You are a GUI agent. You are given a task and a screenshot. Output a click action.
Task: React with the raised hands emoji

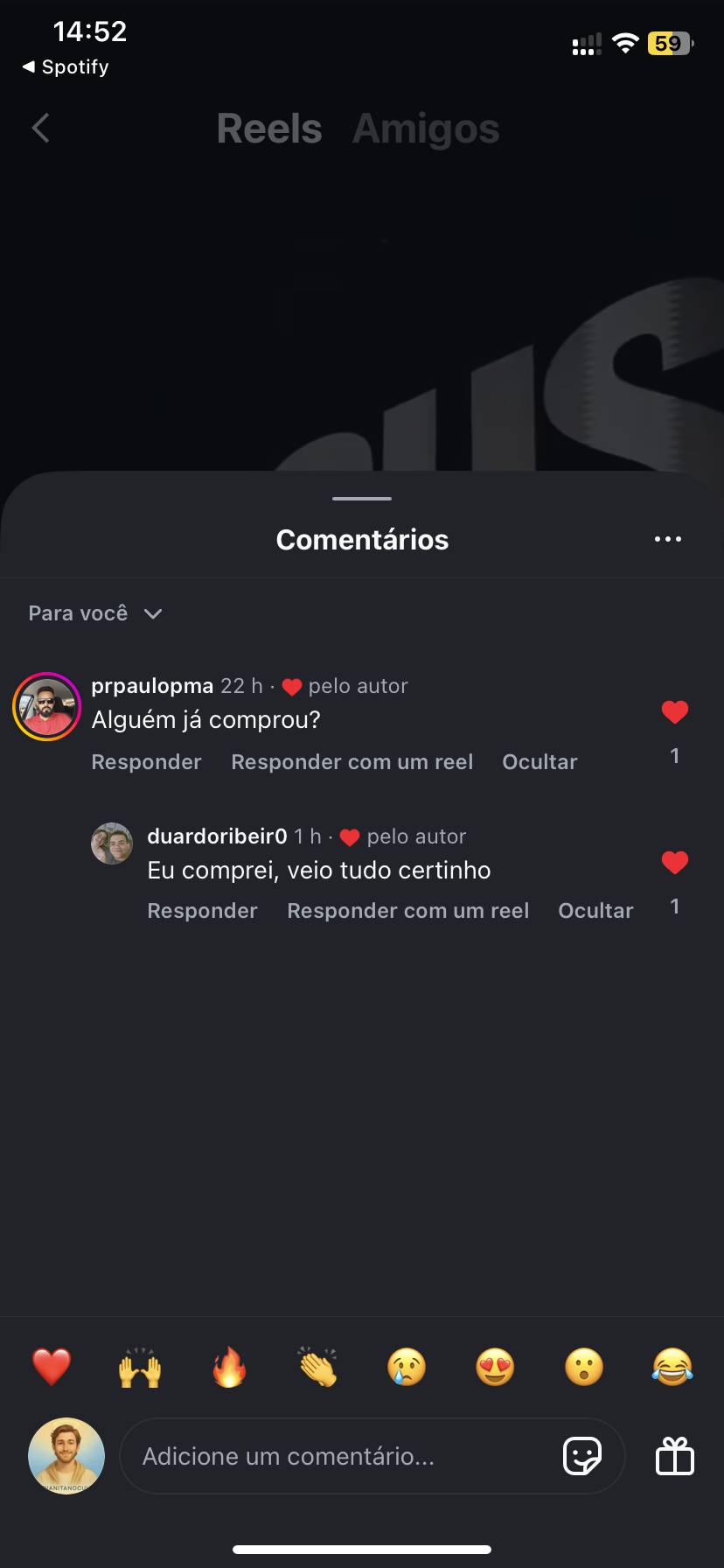click(x=139, y=1366)
